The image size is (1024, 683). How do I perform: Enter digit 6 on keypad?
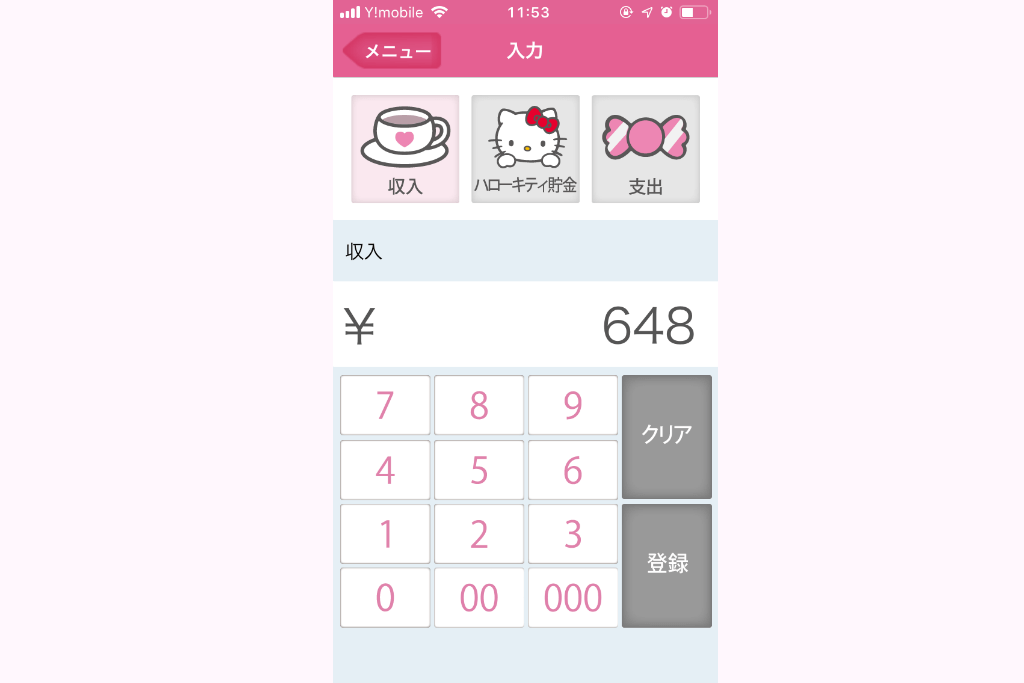[x=573, y=470]
